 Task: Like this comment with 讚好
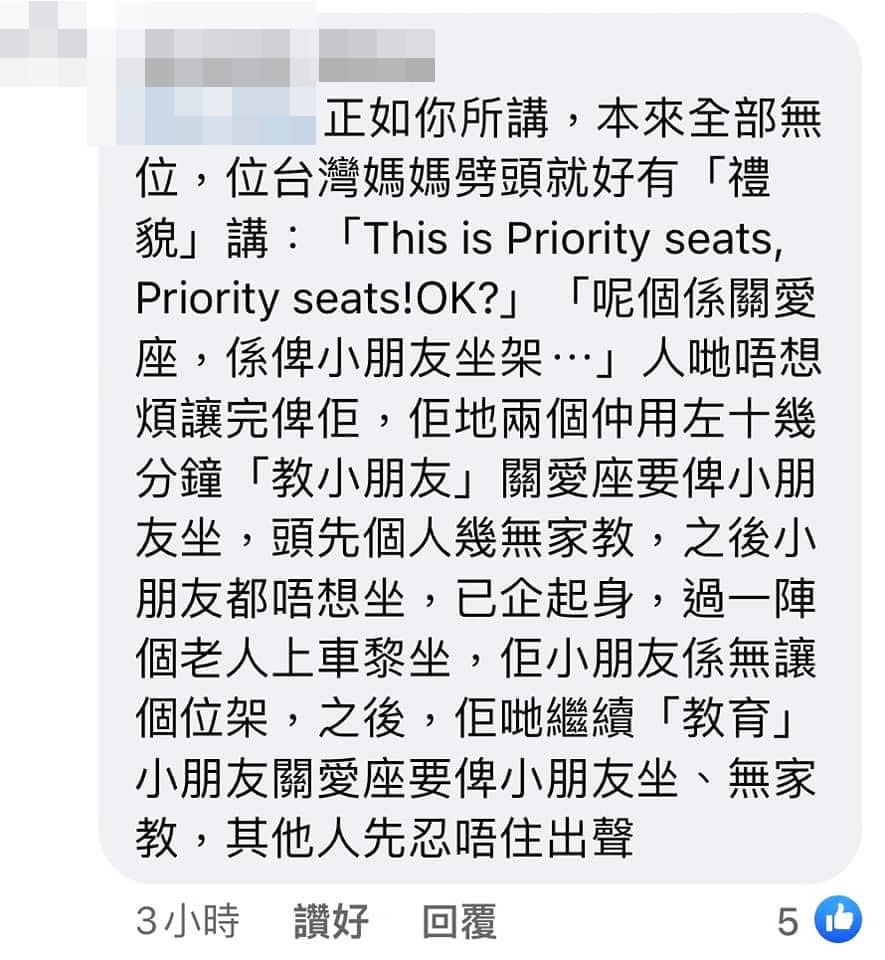click(331, 921)
